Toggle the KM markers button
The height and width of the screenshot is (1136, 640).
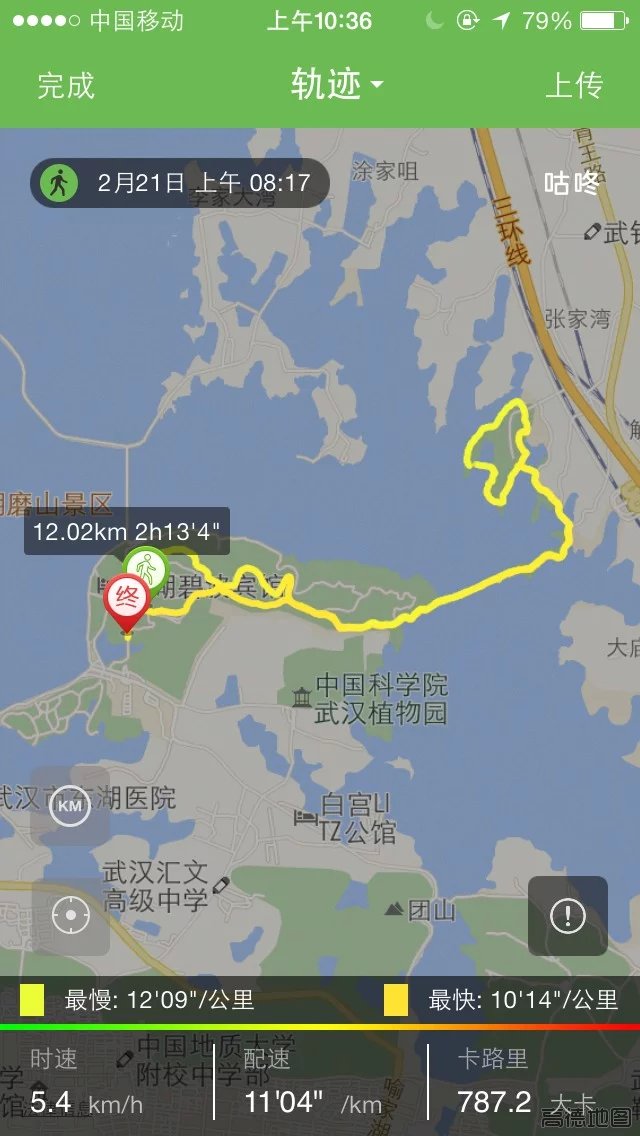tap(70, 805)
